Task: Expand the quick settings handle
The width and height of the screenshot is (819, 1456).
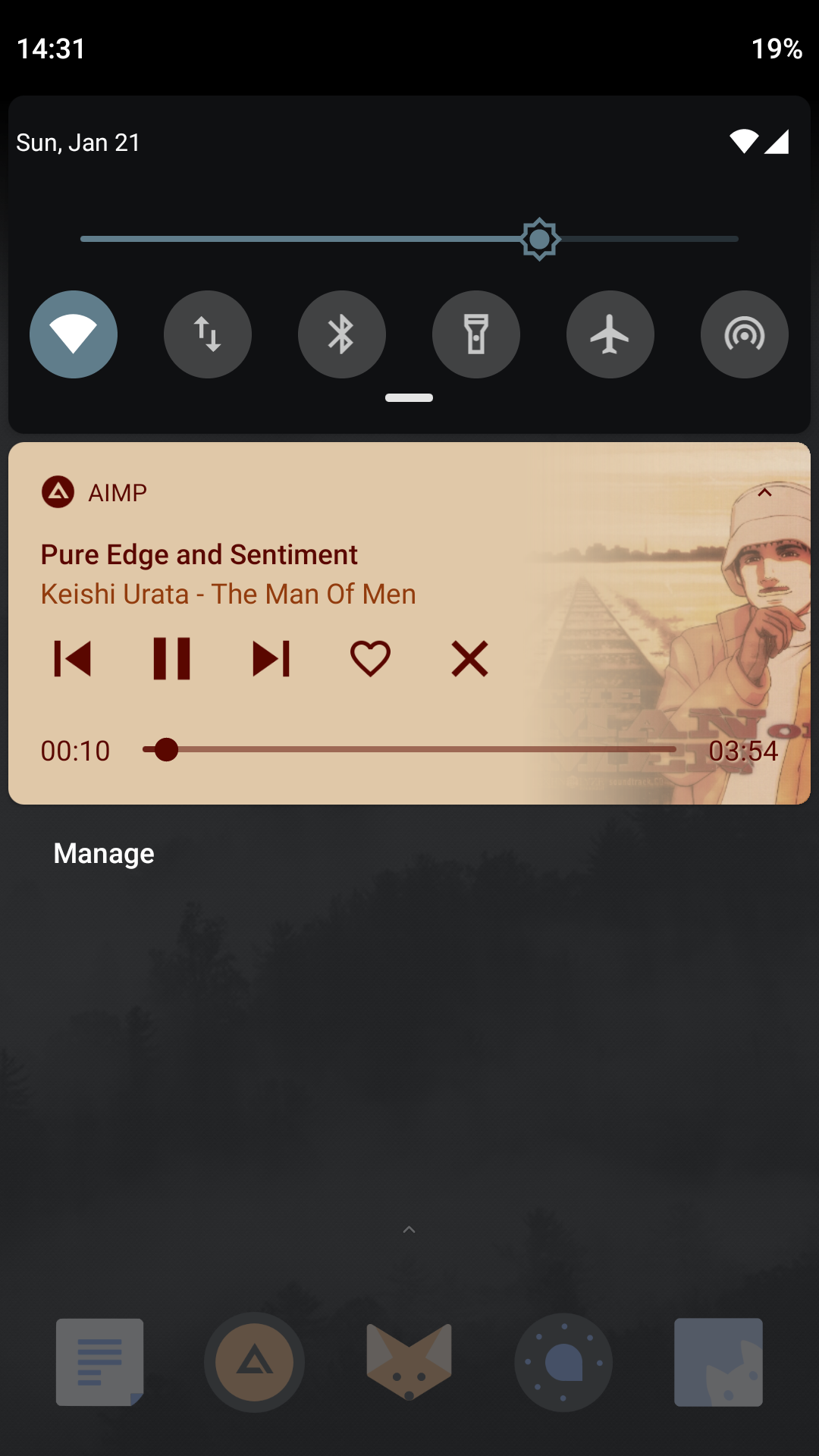Action: [x=409, y=397]
